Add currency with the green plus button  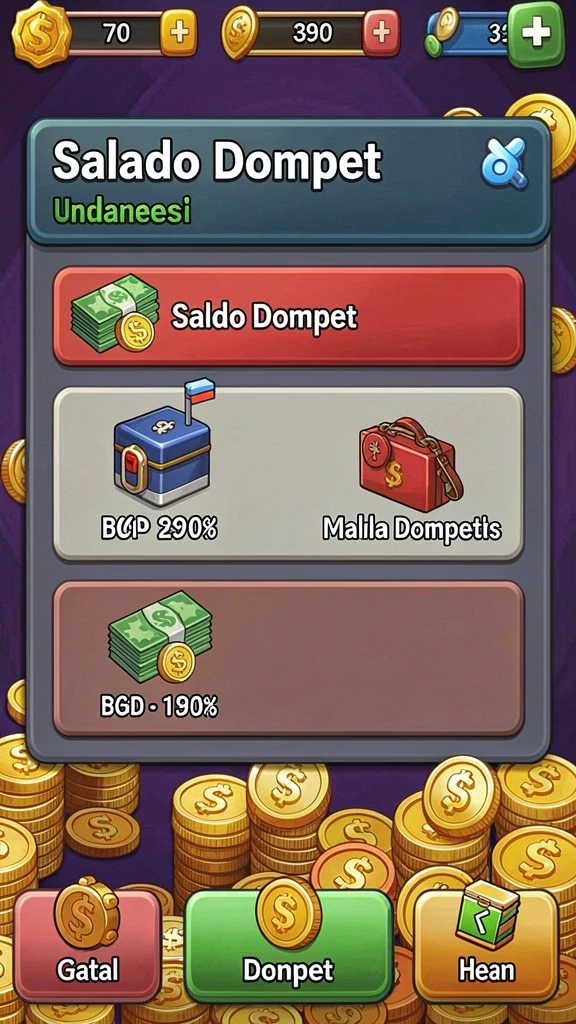coord(536,33)
